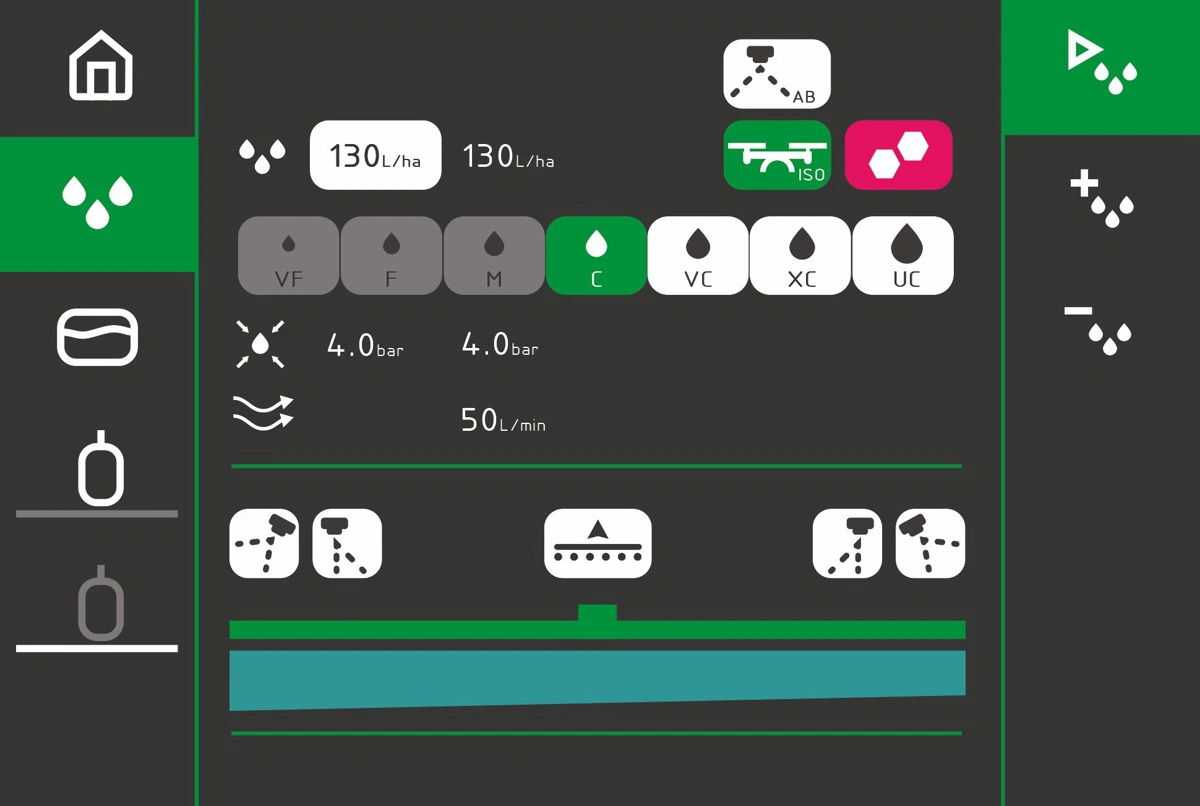Open the pink hexagon button

point(898,155)
